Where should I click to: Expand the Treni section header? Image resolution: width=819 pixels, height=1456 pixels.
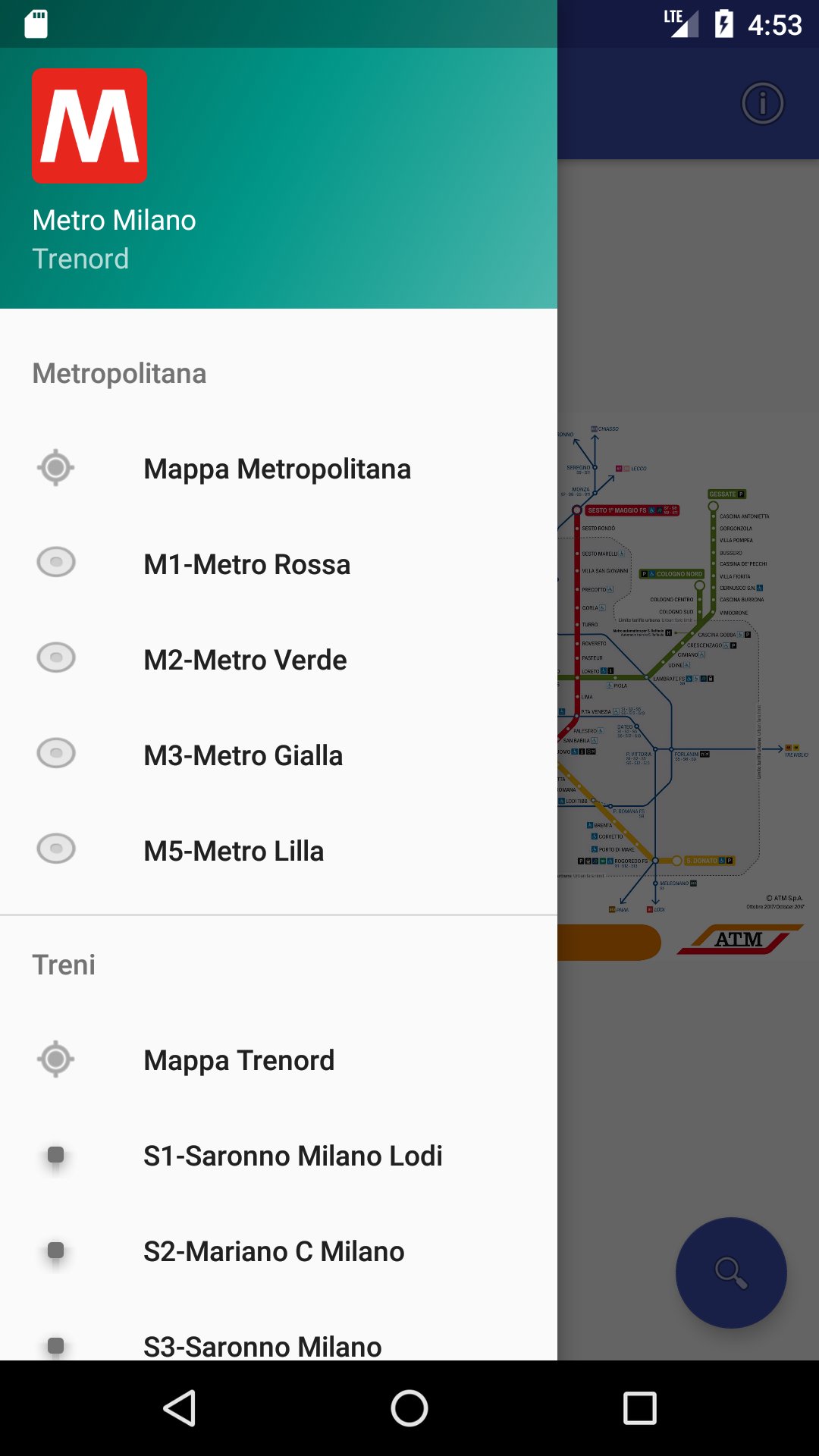(x=64, y=964)
